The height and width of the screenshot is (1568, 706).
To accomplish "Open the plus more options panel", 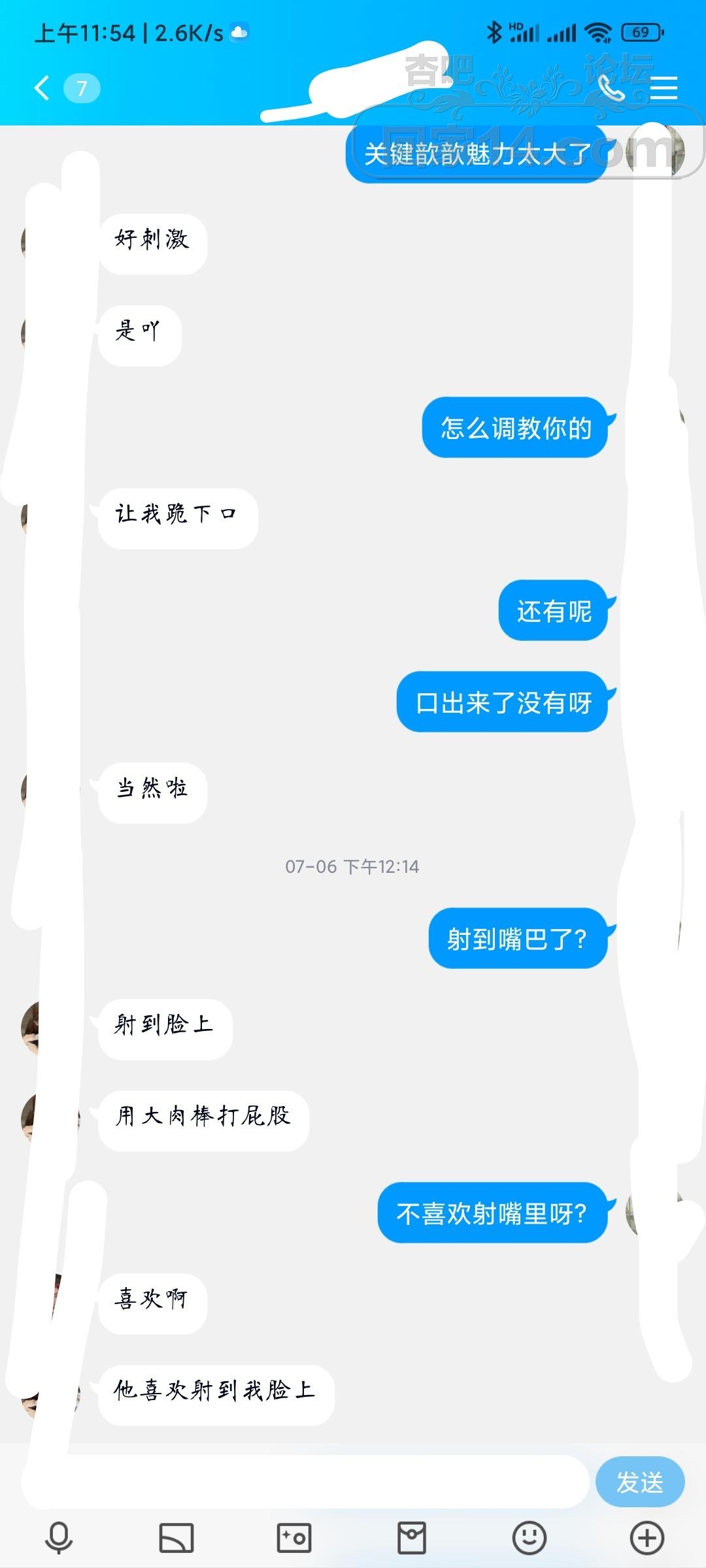I will [647, 1538].
